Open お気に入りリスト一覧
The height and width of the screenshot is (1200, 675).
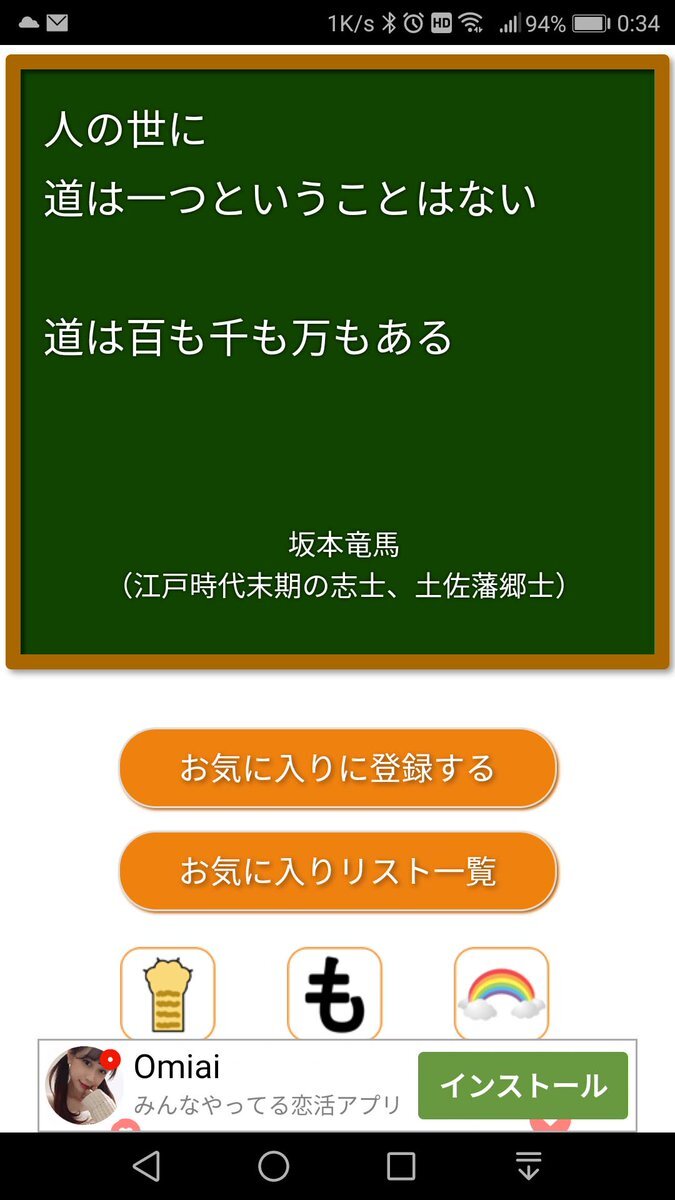(x=338, y=871)
